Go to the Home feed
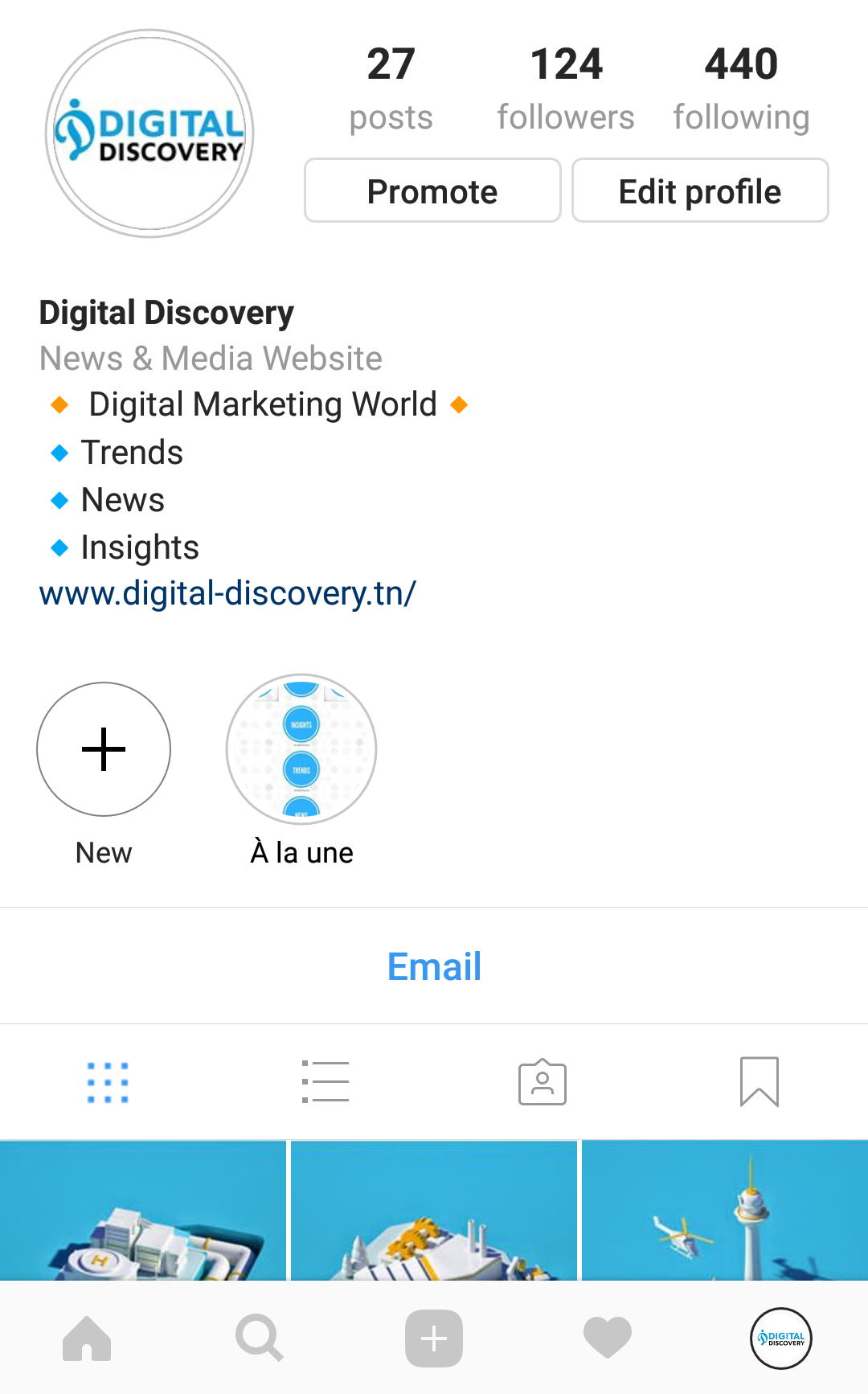Image resolution: width=868 pixels, height=1394 pixels. 87,1339
